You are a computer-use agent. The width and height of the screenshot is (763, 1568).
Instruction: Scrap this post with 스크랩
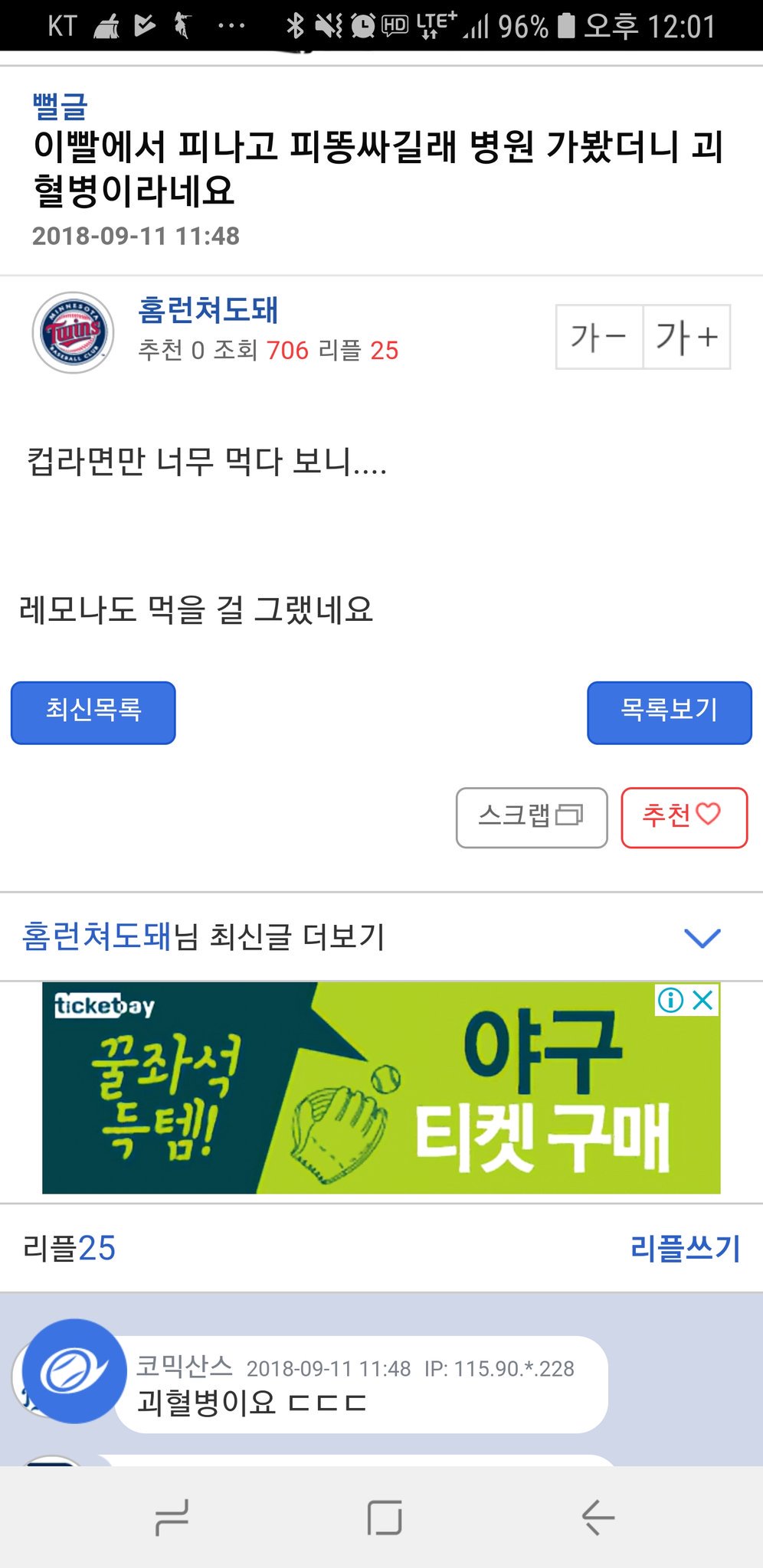tap(532, 817)
